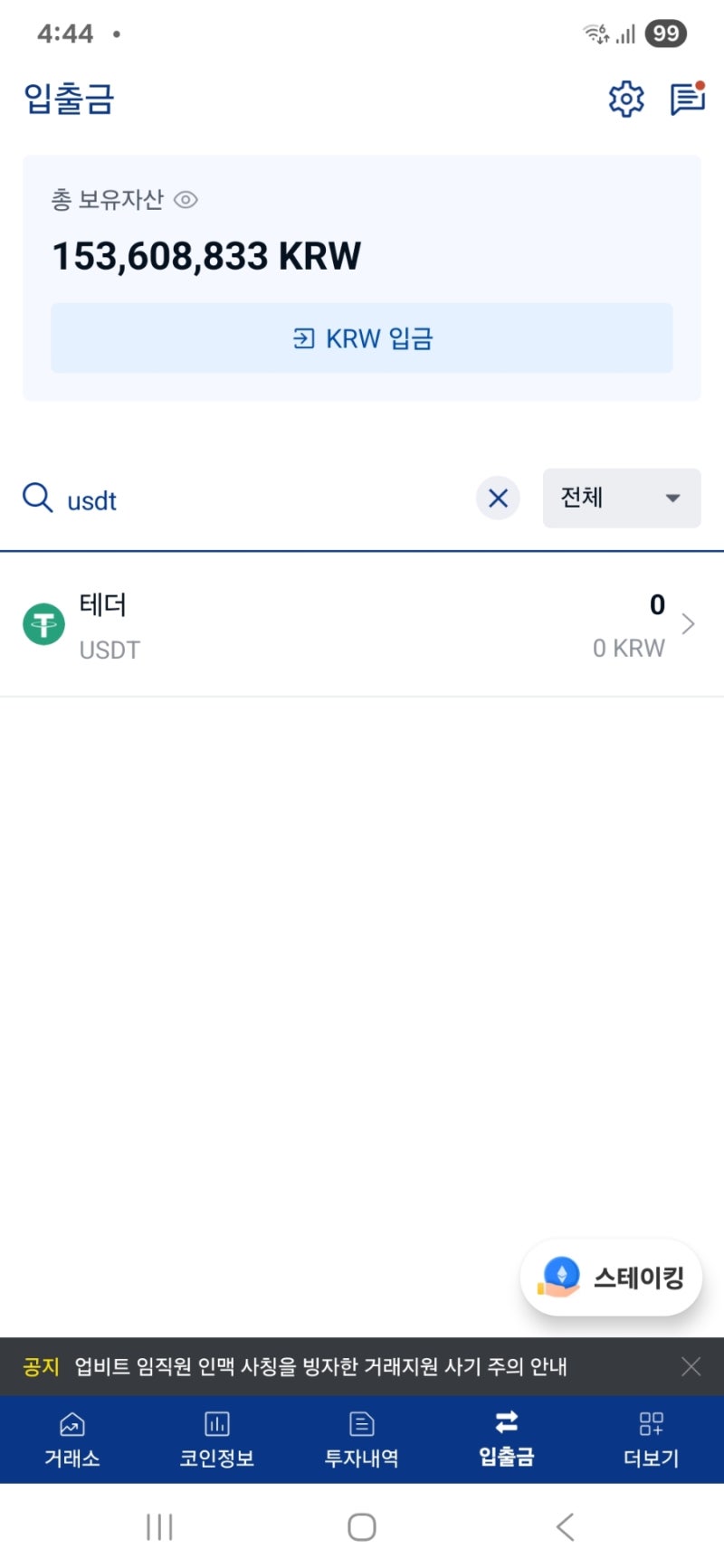724x1568 pixels.
Task: Open app settings via the gear icon
Action: (x=625, y=99)
